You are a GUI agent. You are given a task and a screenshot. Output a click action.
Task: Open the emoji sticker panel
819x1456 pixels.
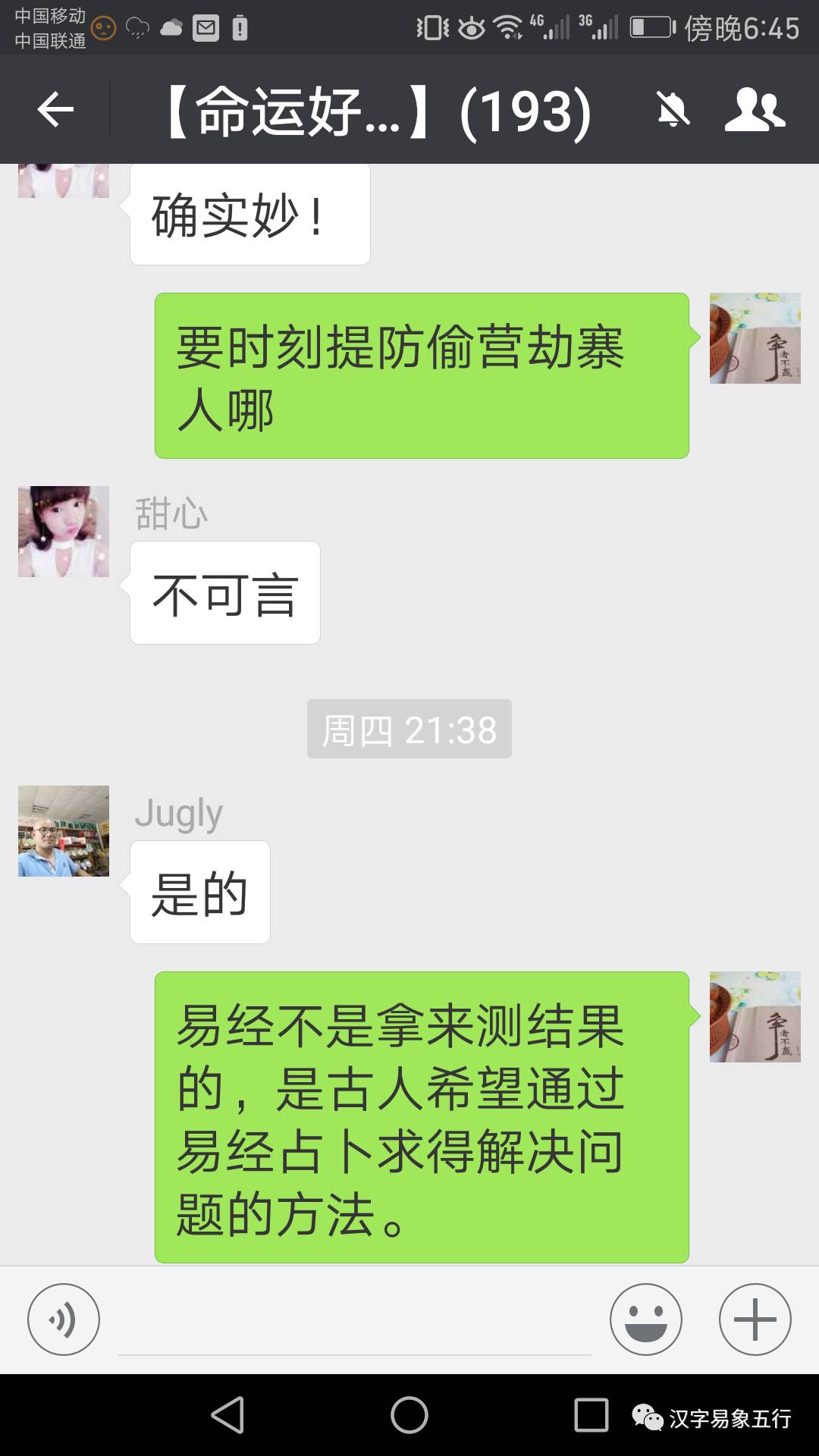[x=645, y=1319]
